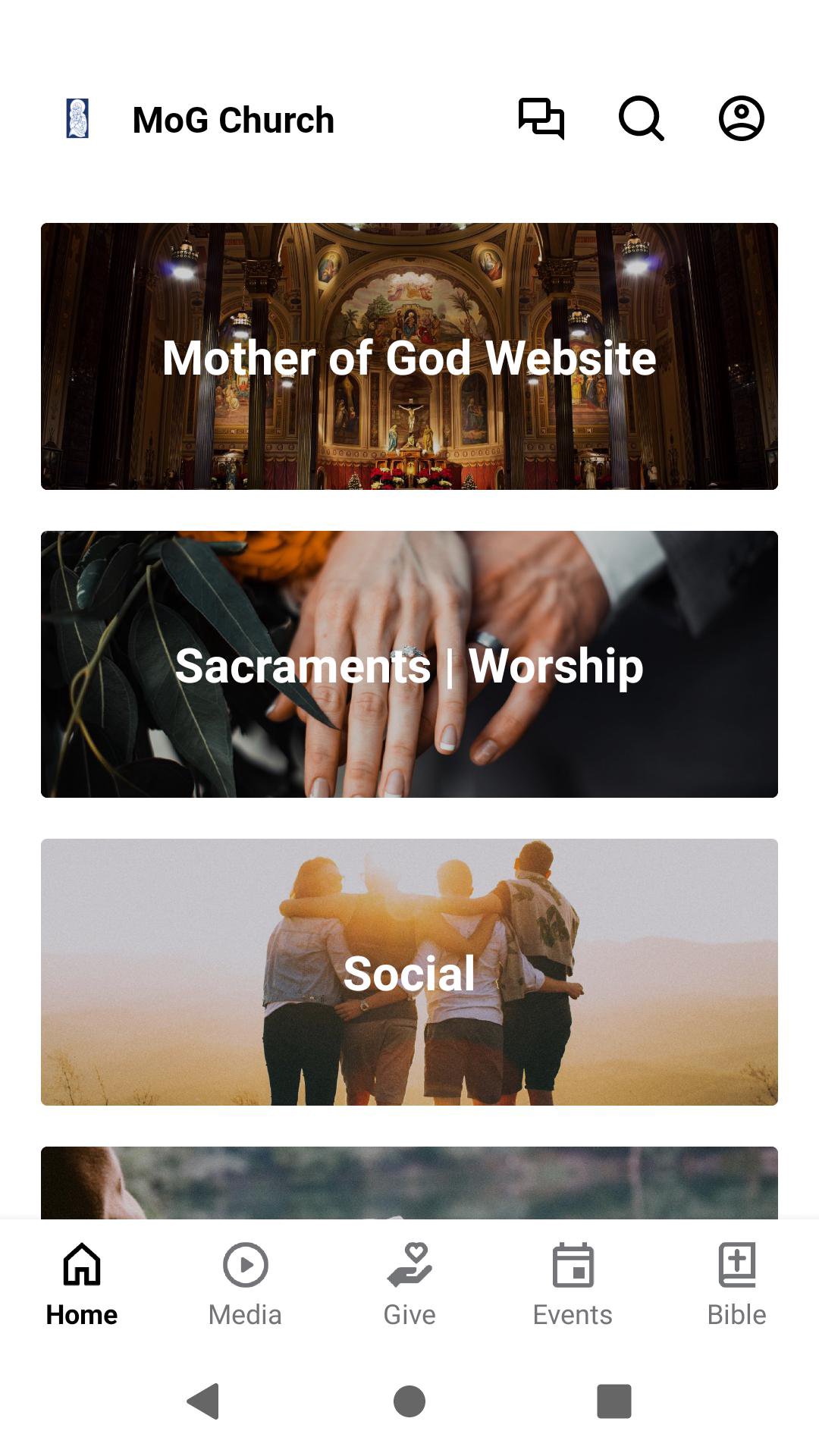Go back with the system back button
The image size is (819, 1456).
click(x=203, y=1401)
